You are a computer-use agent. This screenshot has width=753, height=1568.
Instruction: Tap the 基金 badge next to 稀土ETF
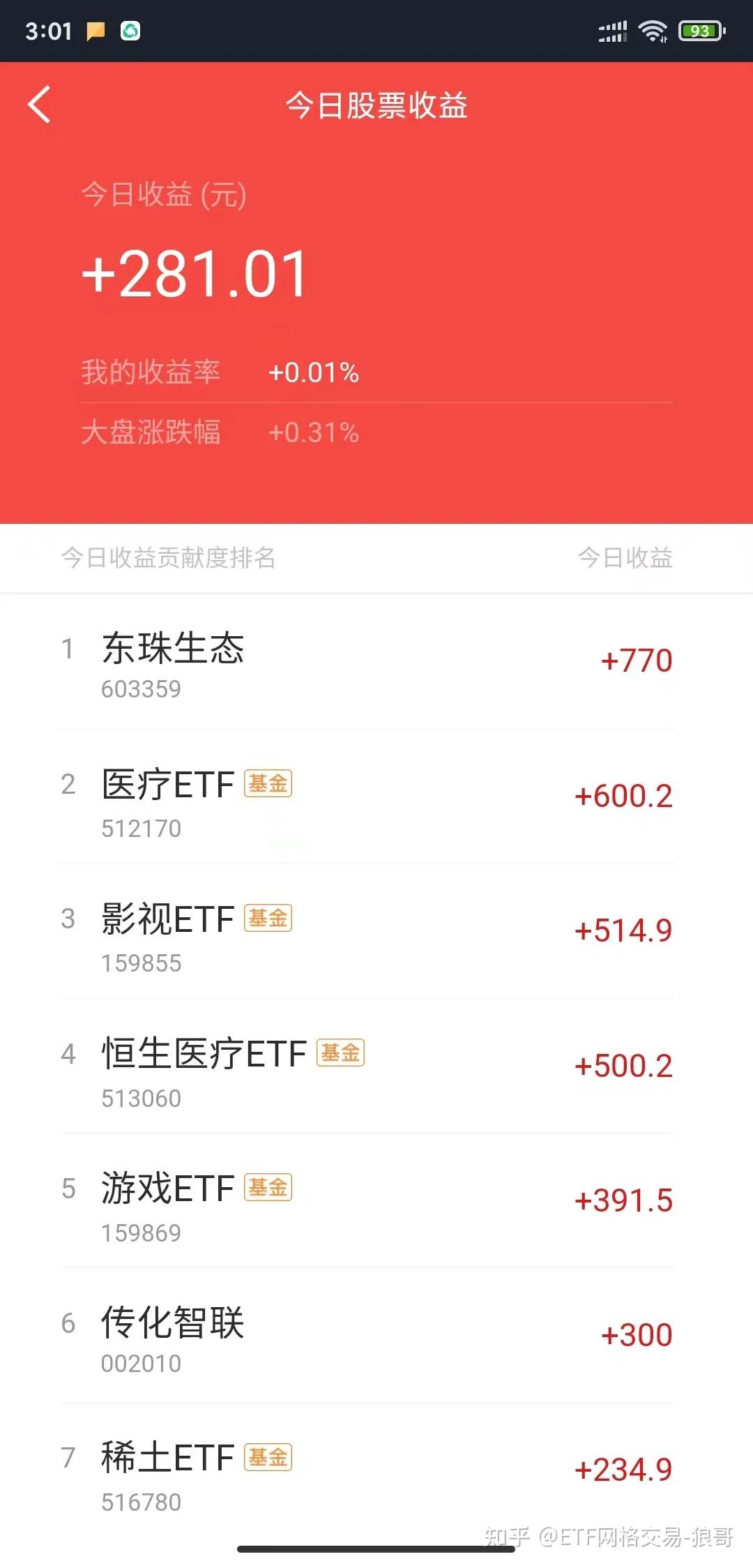coord(268,1458)
